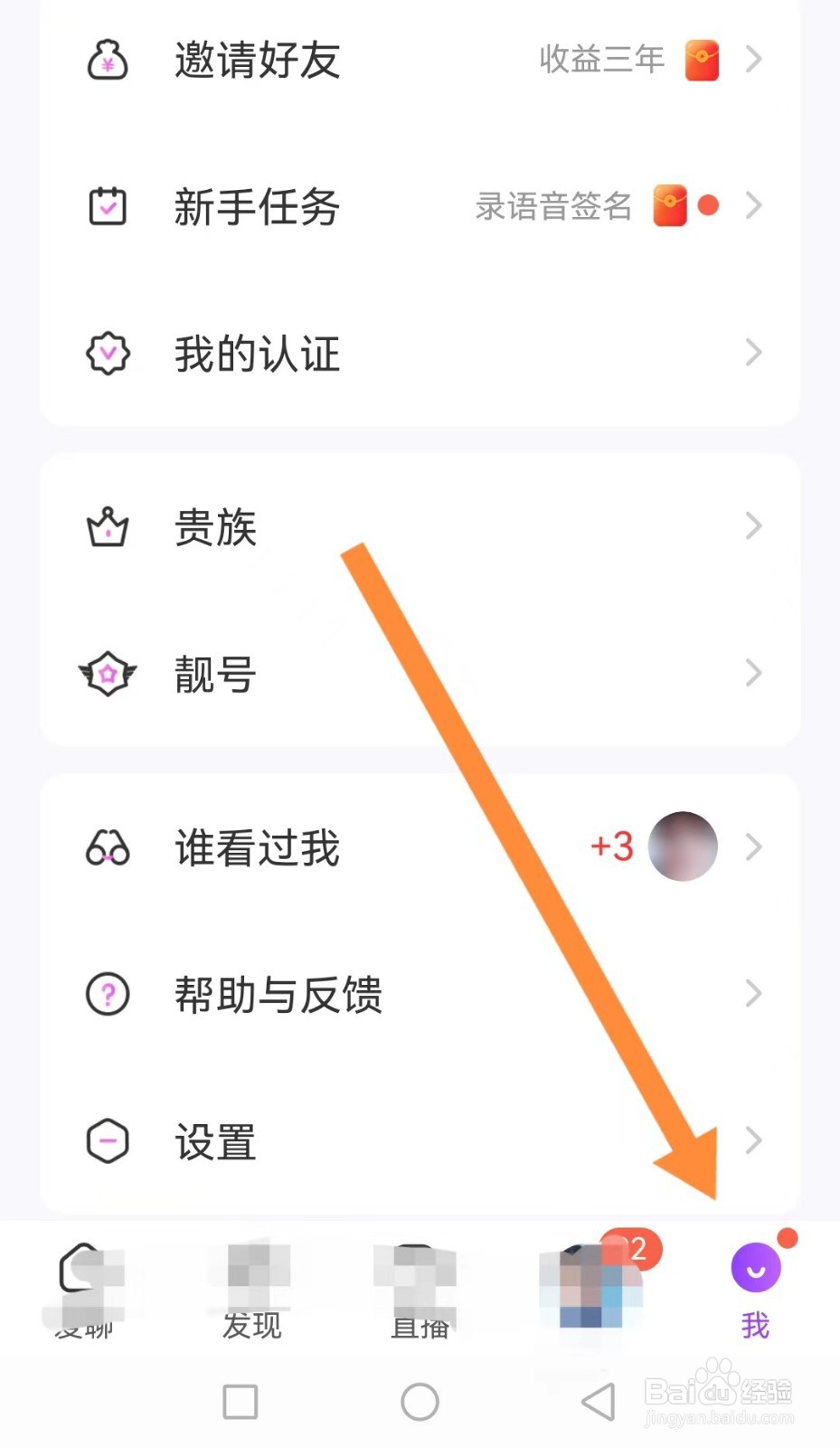Image resolution: width=840 pixels, height=1447 pixels.
Task: Open the 设置 menu entry
Action: (x=214, y=1141)
